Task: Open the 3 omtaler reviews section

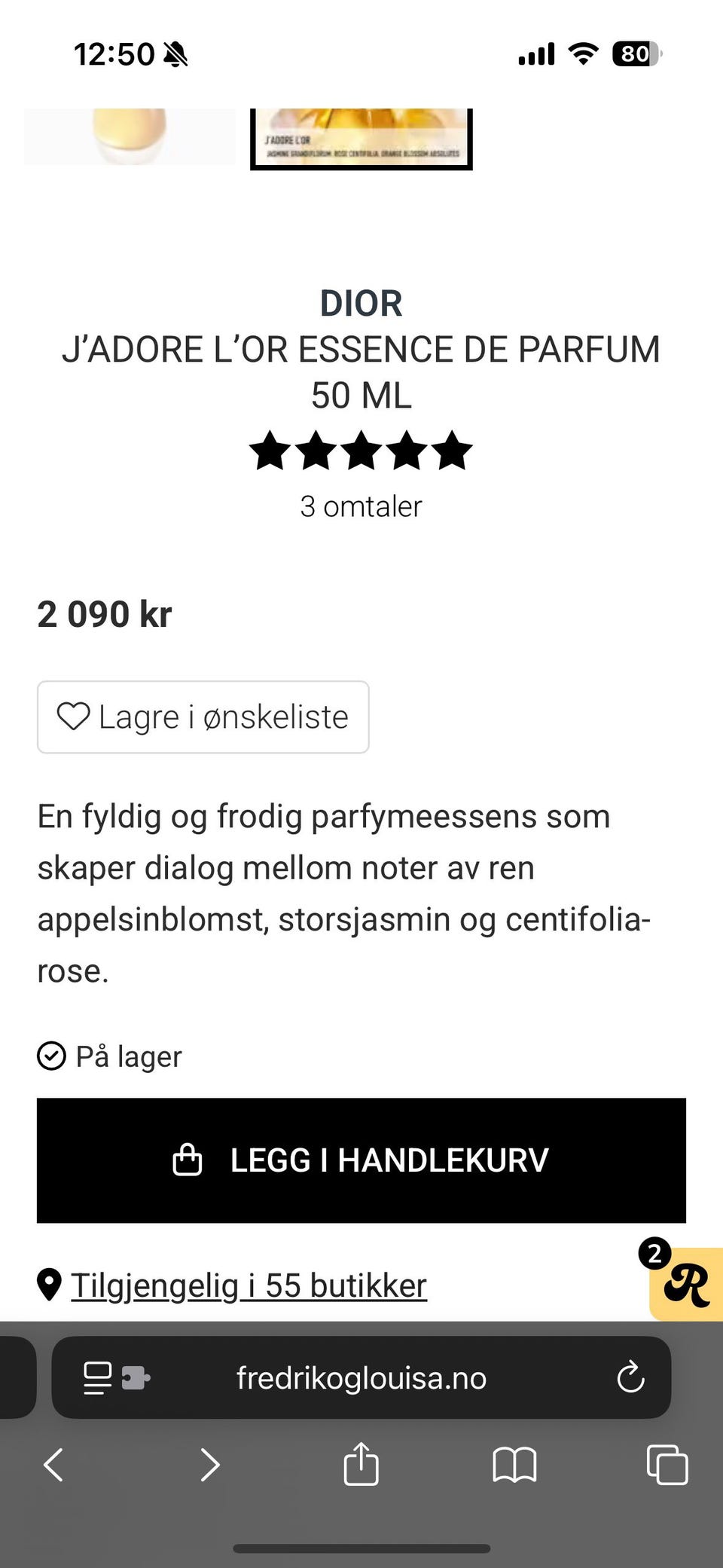Action: (x=361, y=506)
